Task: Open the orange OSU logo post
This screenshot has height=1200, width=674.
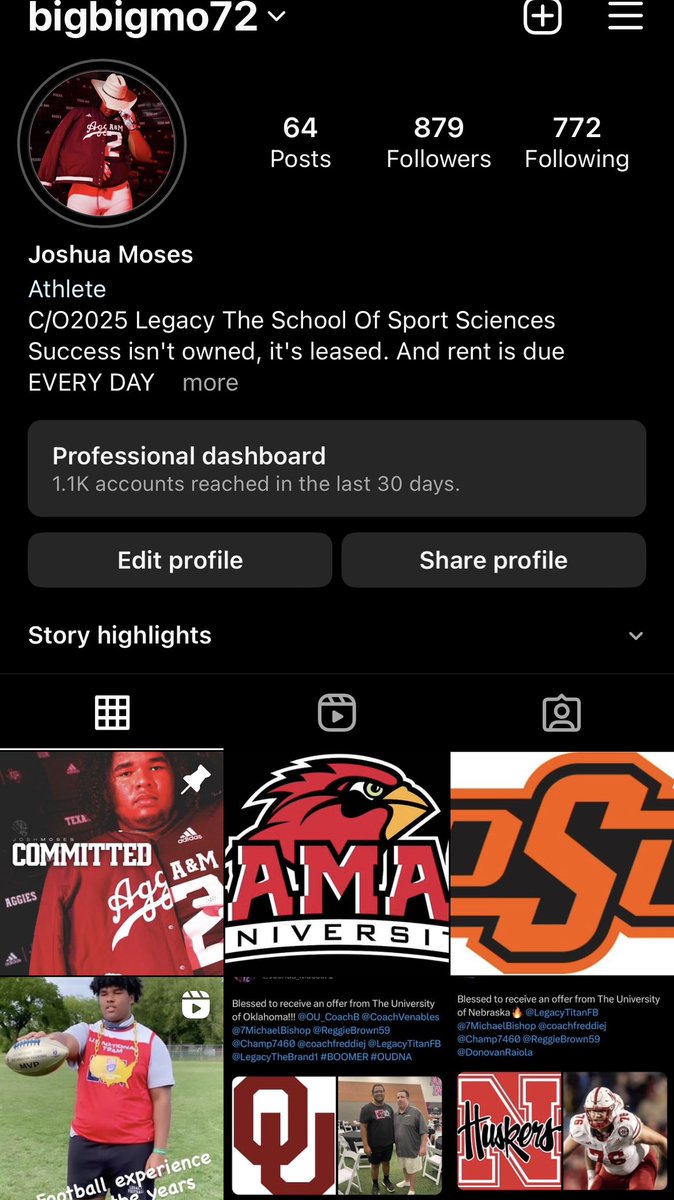Action: pos(562,863)
